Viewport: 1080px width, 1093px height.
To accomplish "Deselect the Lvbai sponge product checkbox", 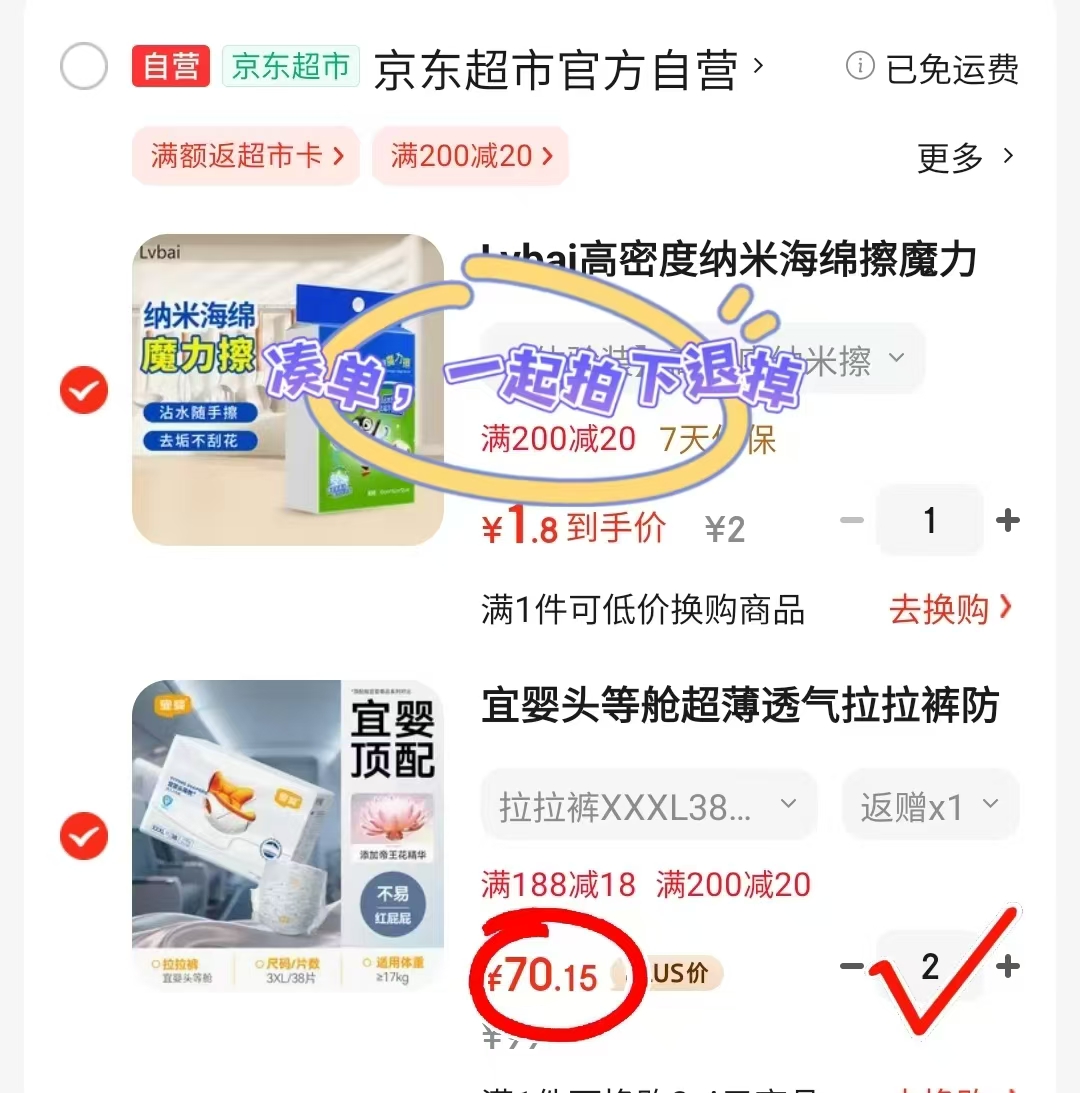I will pyautogui.click(x=84, y=390).
